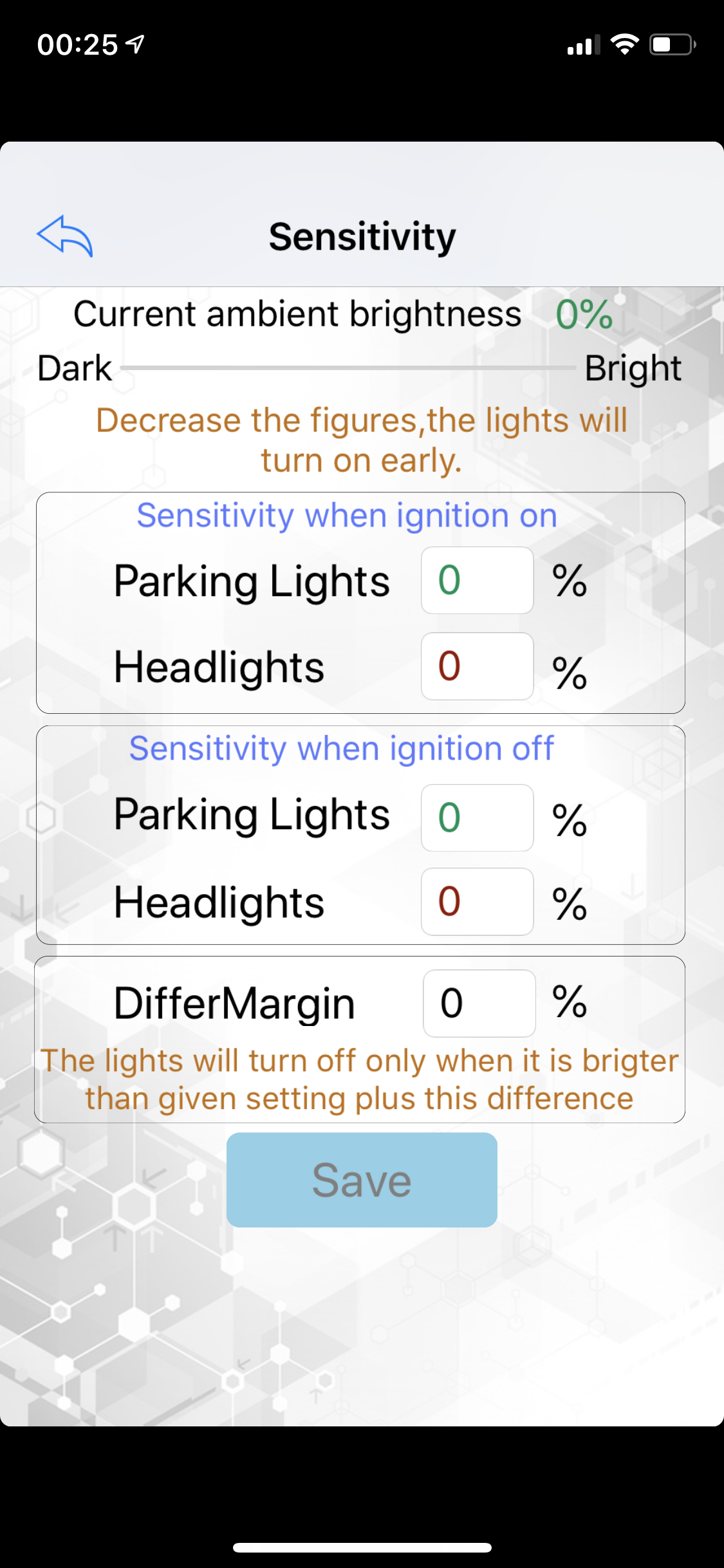
Task: Edit Headlights value for ignition off
Action: click(477, 901)
